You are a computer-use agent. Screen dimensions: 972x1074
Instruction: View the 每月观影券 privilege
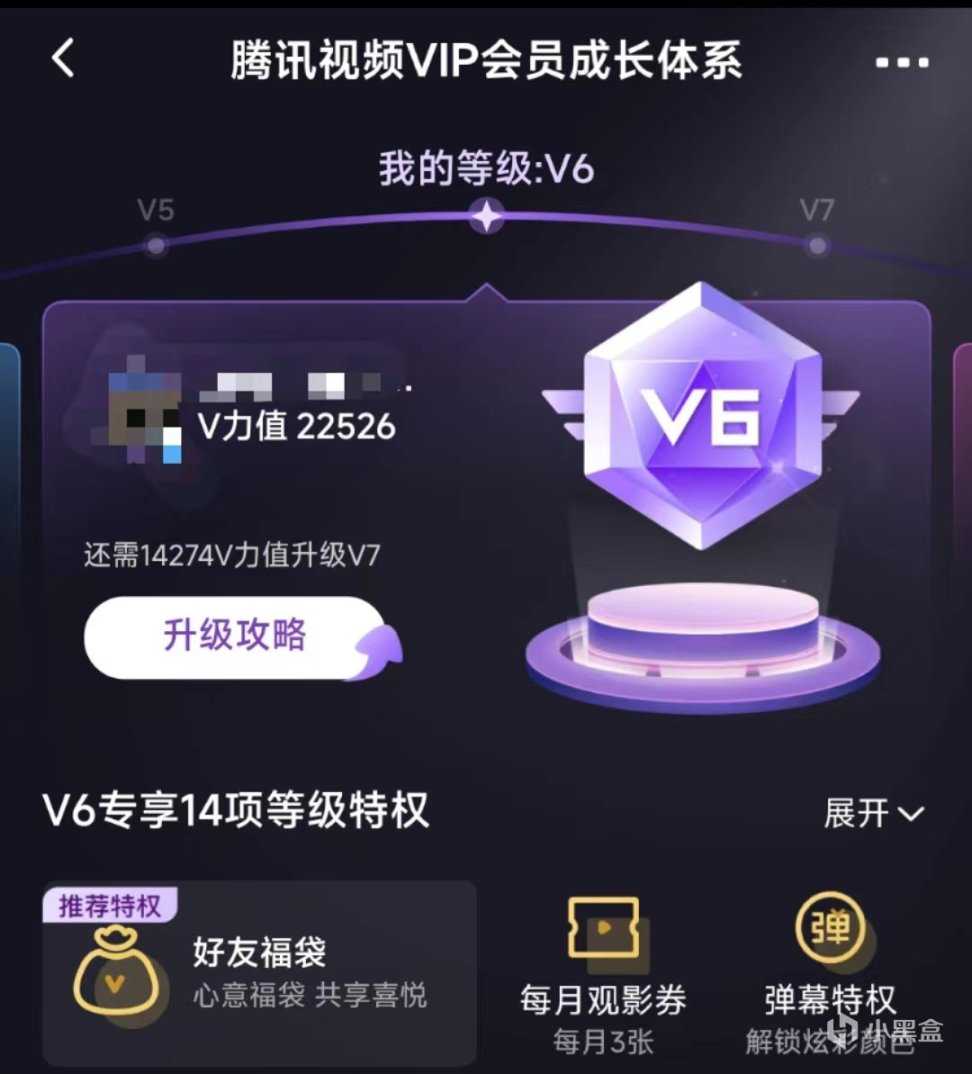[603, 972]
